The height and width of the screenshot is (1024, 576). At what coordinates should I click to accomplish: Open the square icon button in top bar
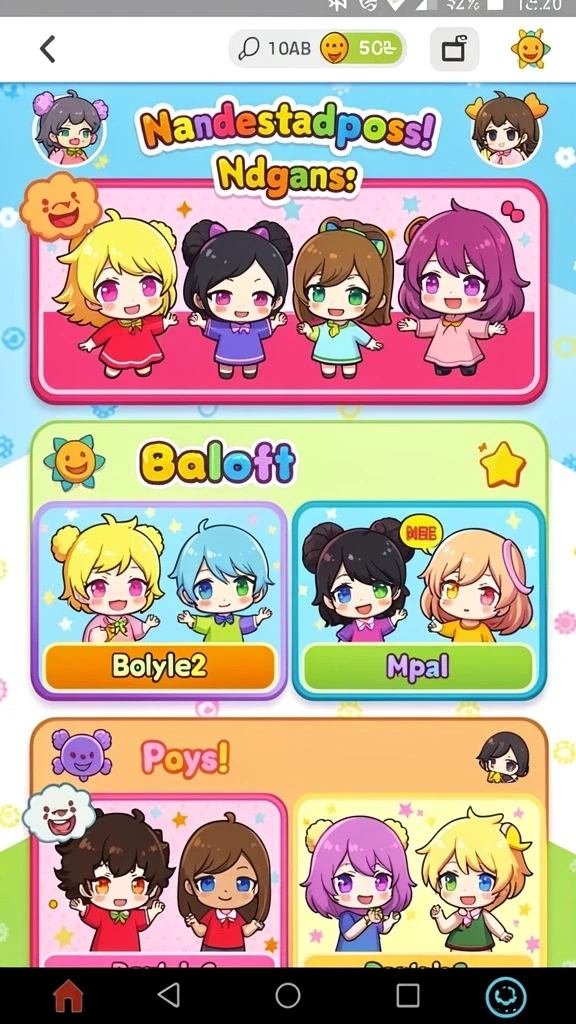click(x=455, y=49)
